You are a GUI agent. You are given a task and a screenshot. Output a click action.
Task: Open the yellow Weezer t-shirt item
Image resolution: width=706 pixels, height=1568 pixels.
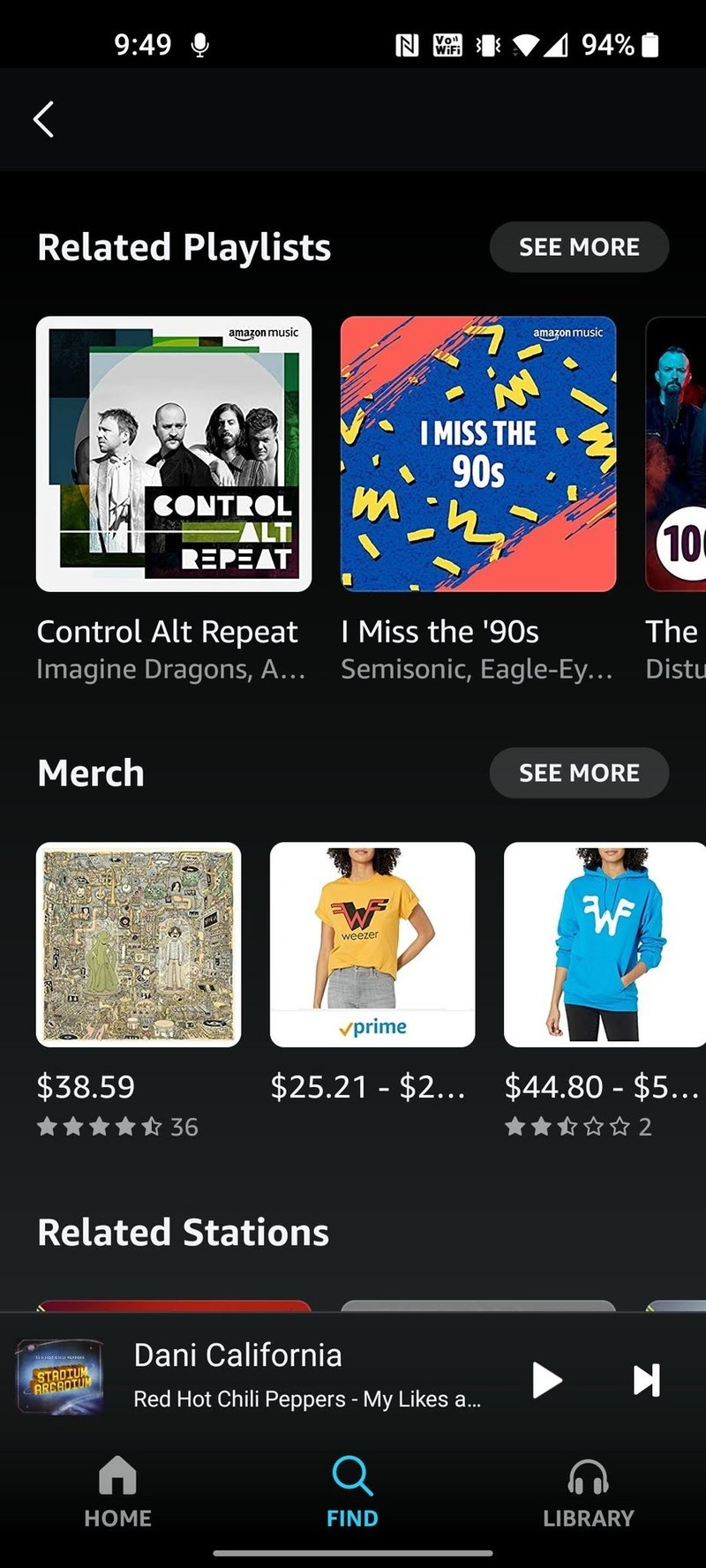[372, 945]
